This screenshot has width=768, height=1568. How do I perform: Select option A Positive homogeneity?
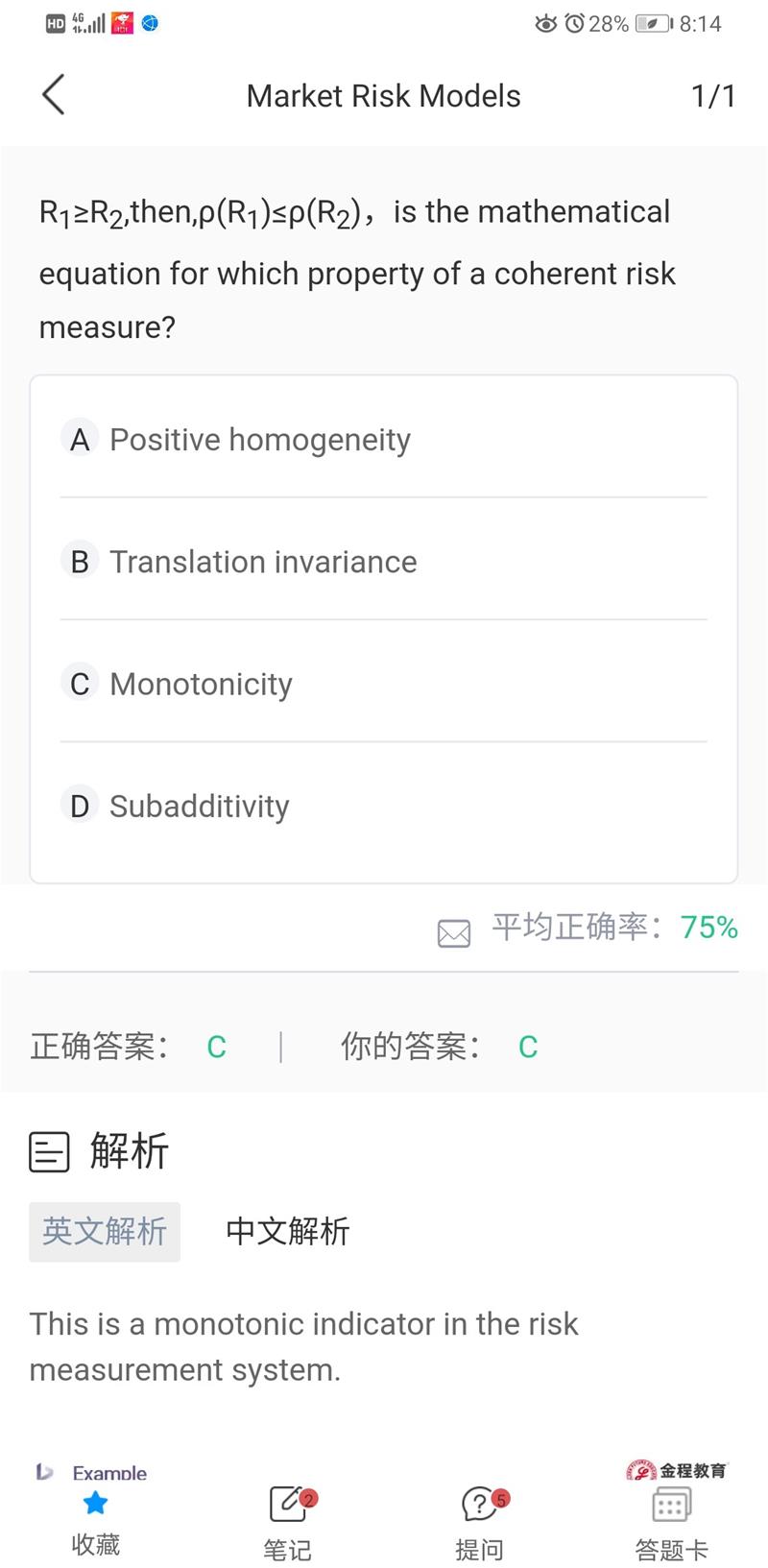(x=383, y=439)
